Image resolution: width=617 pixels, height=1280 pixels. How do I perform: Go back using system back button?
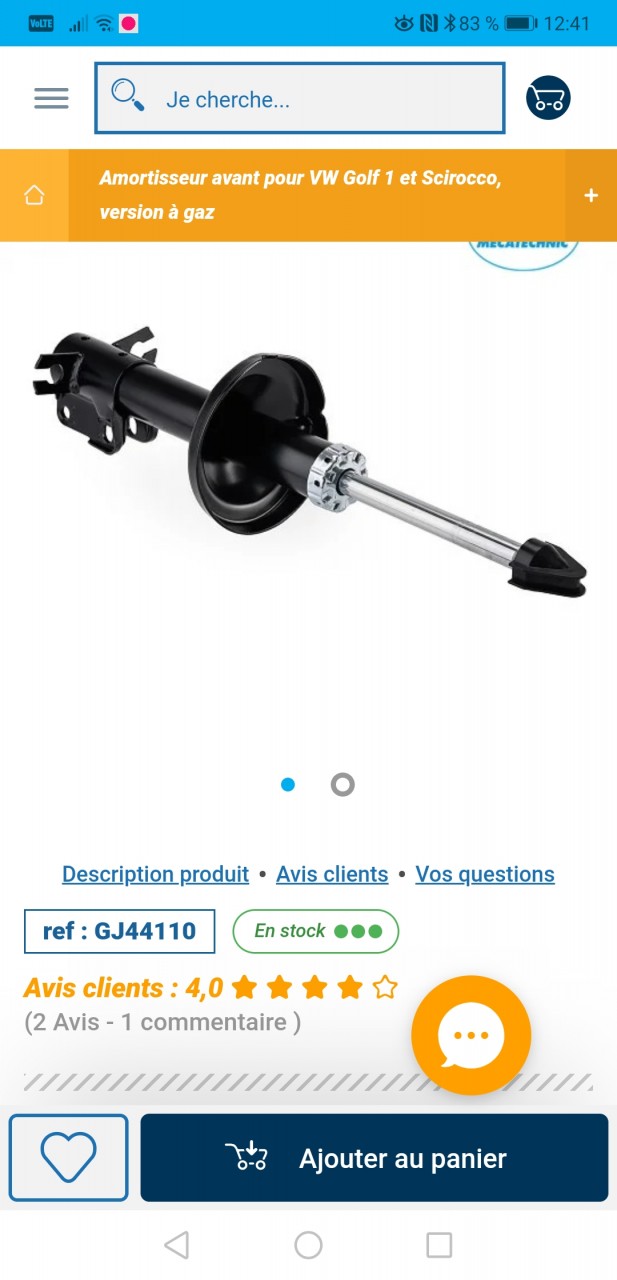[177, 1245]
